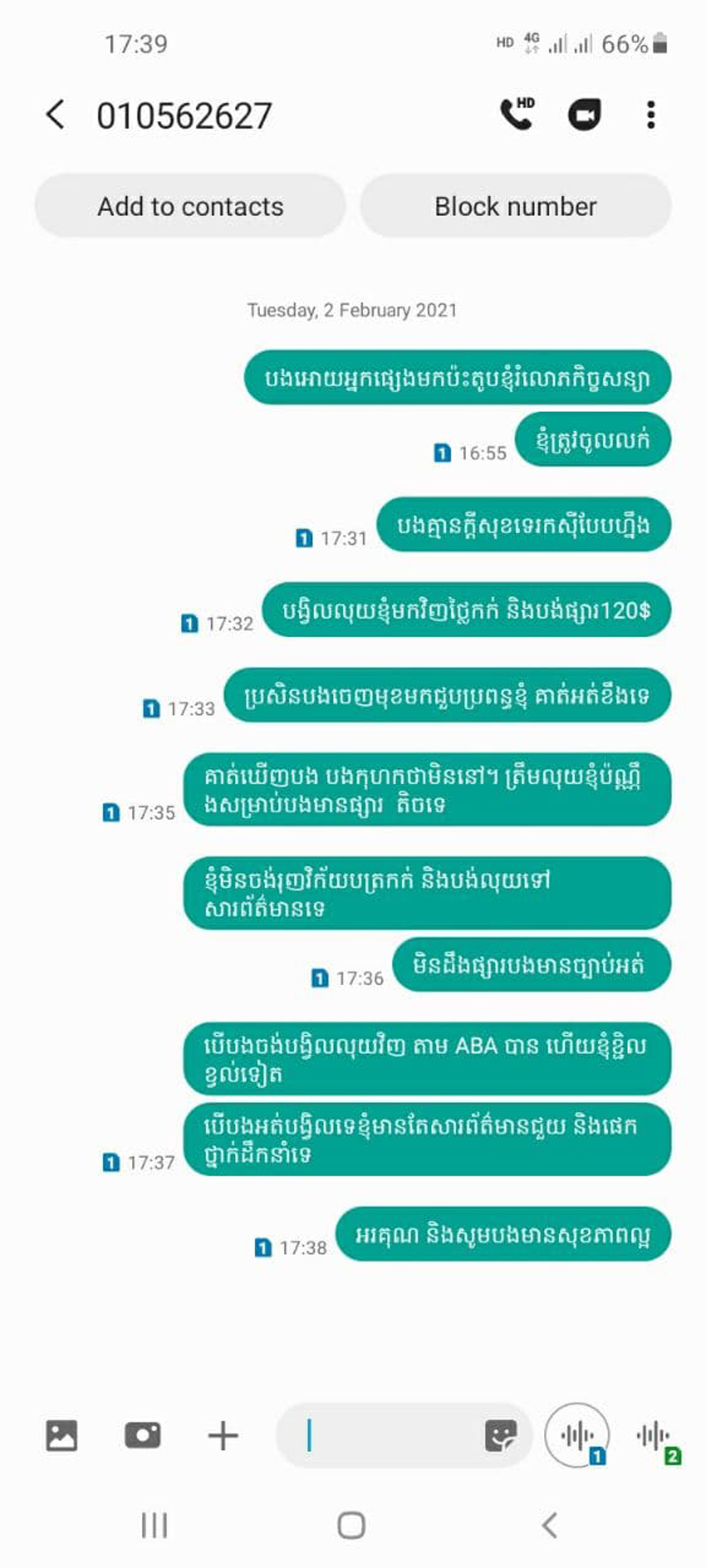Focus the message text field
This screenshot has width=706, height=1568.
pyautogui.click(x=386, y=1435)
